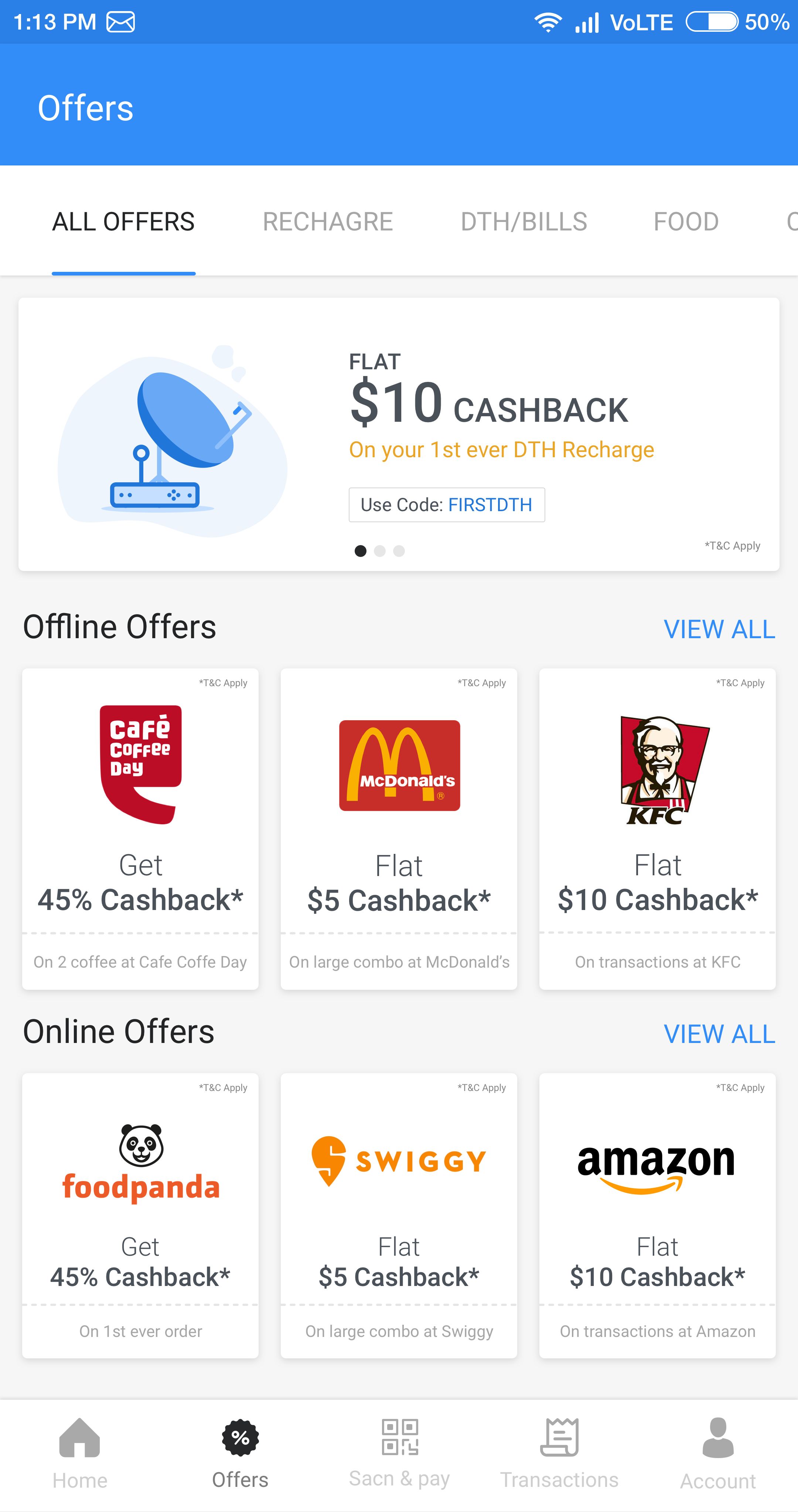Open the Swiggy $5 cashback offer
Screen dimensions: 798x1512
[x=399, y=1215]
